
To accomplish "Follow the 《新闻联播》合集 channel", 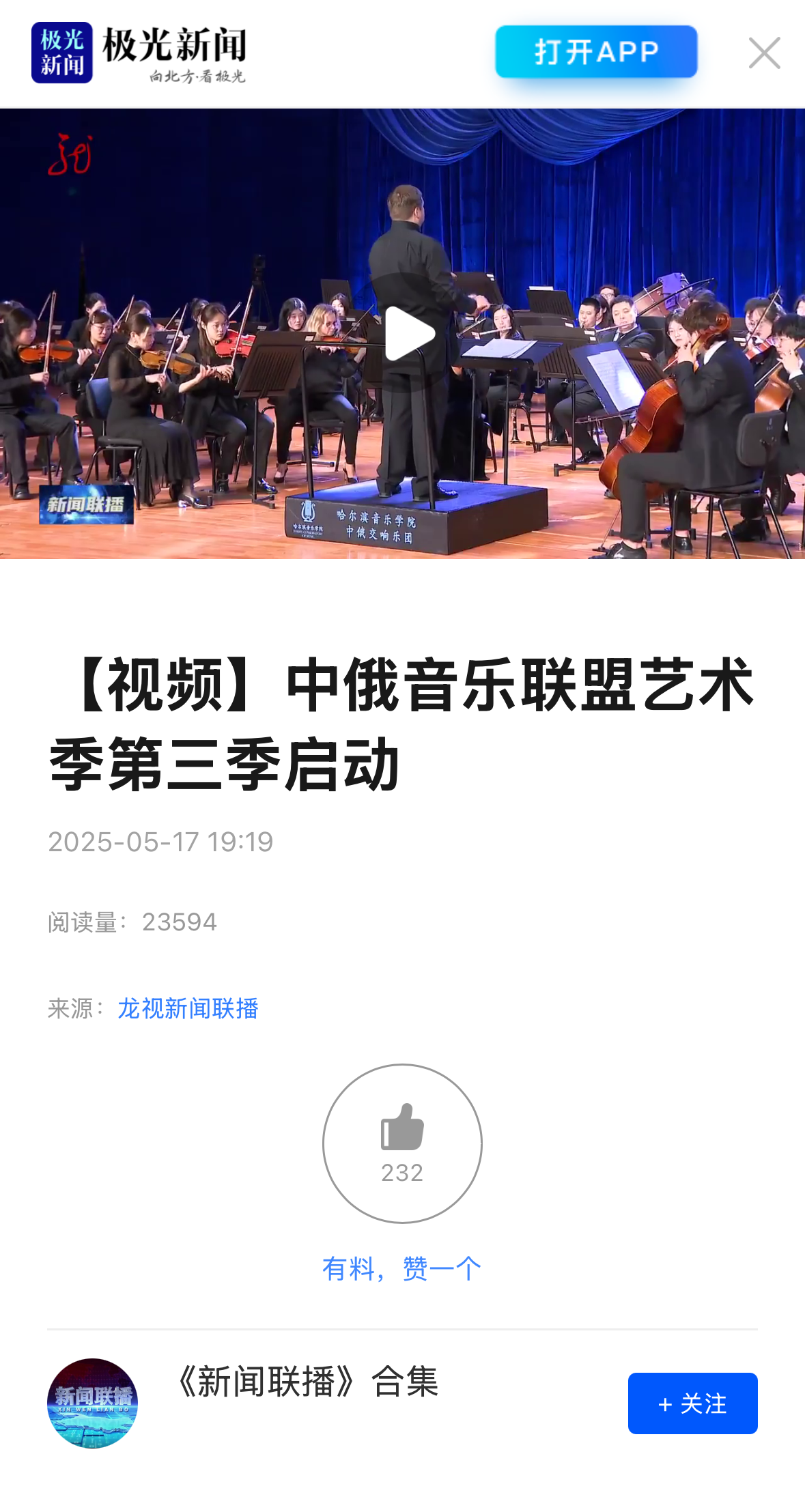I will [692, 1403].
